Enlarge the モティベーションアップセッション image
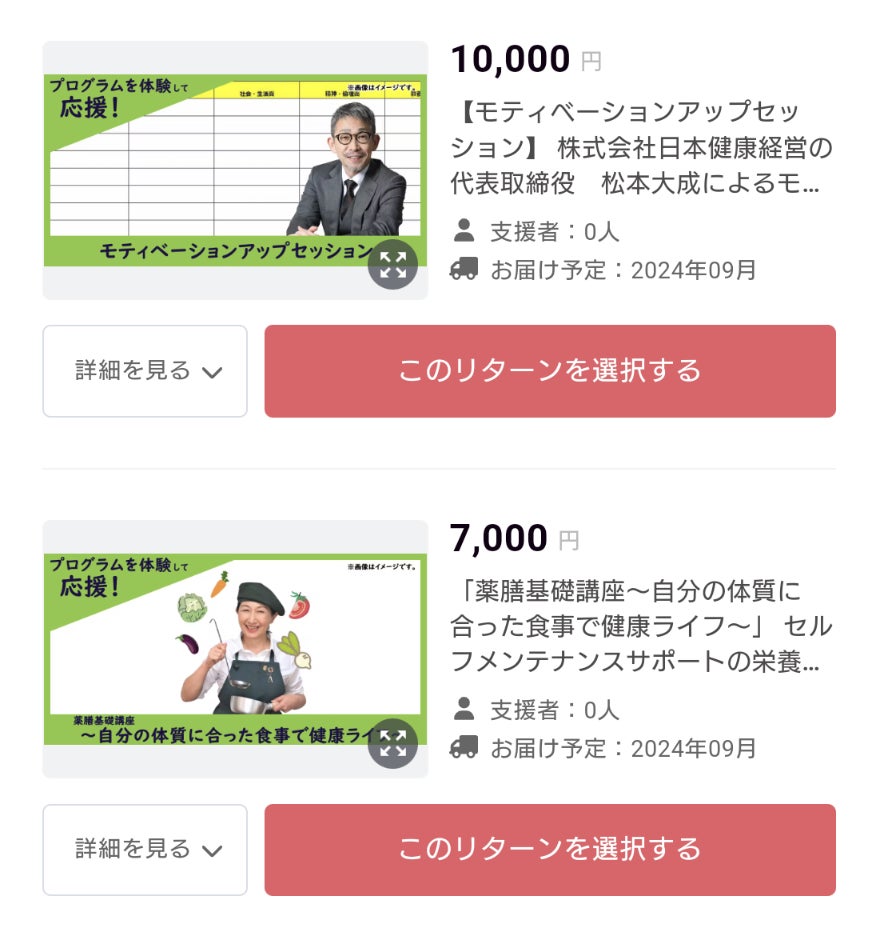The image size is (876, 943). (393, 265)
